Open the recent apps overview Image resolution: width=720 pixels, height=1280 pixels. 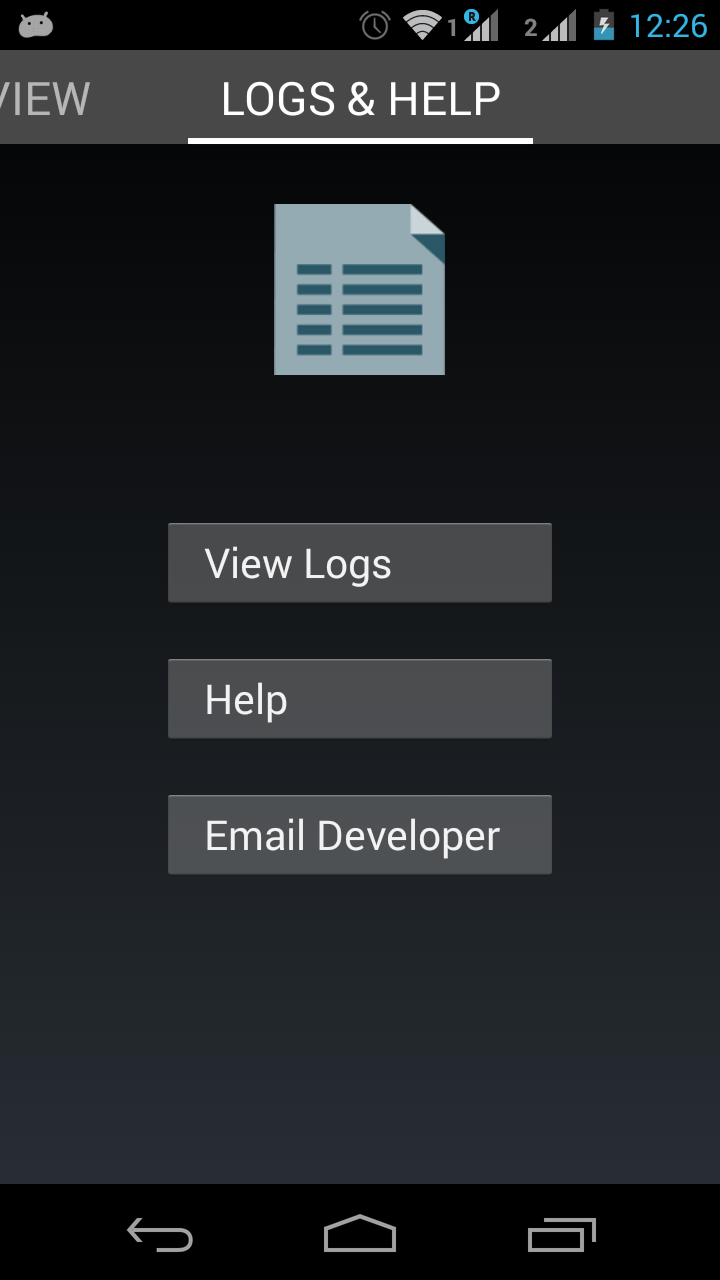click(561, 1234)
